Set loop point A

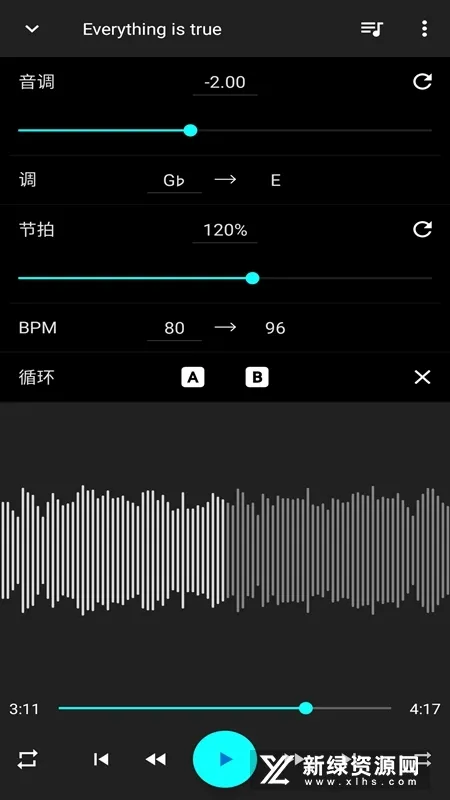[193, 378]
